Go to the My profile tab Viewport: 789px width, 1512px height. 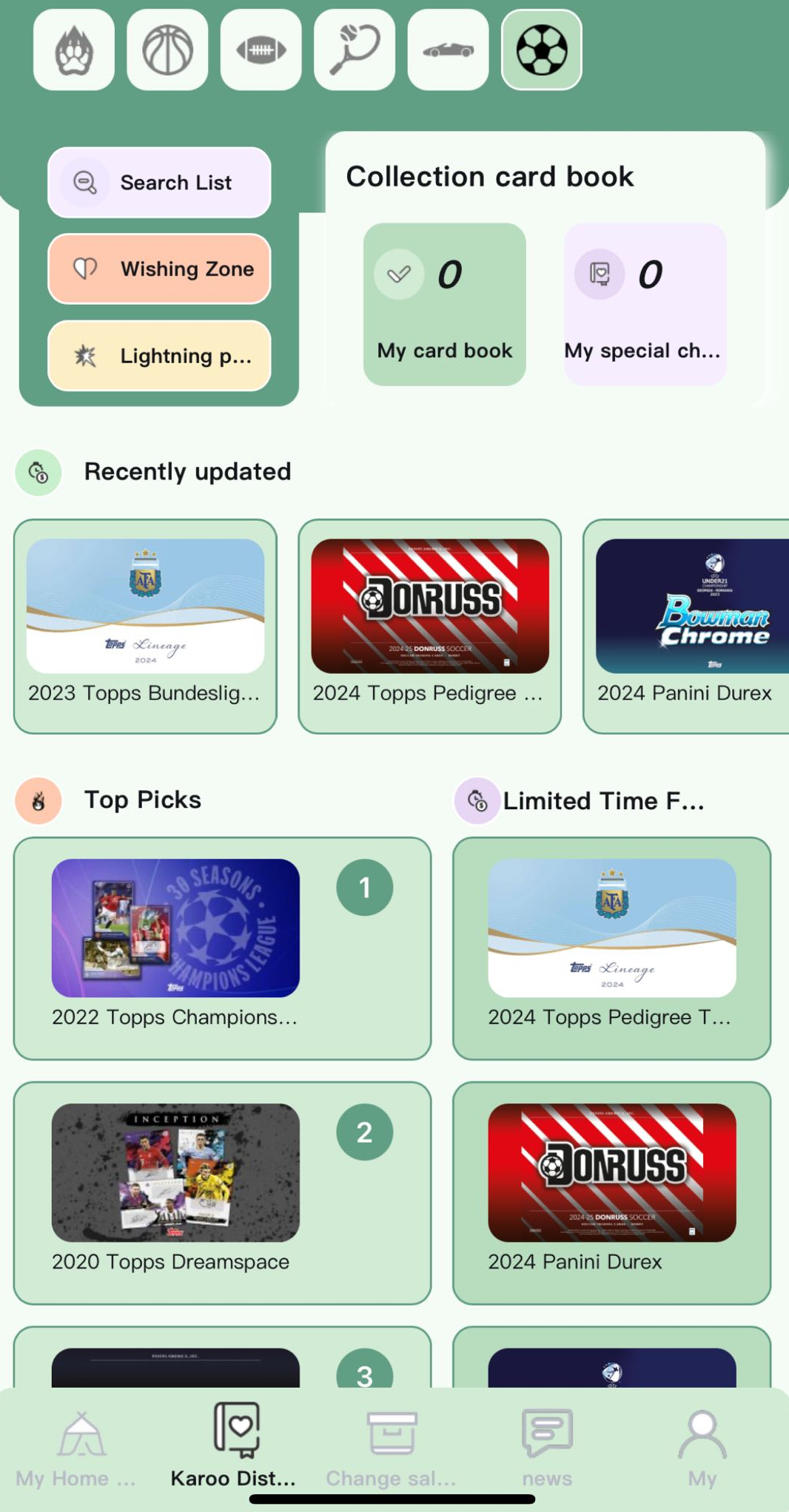[x=702, y=1448]
